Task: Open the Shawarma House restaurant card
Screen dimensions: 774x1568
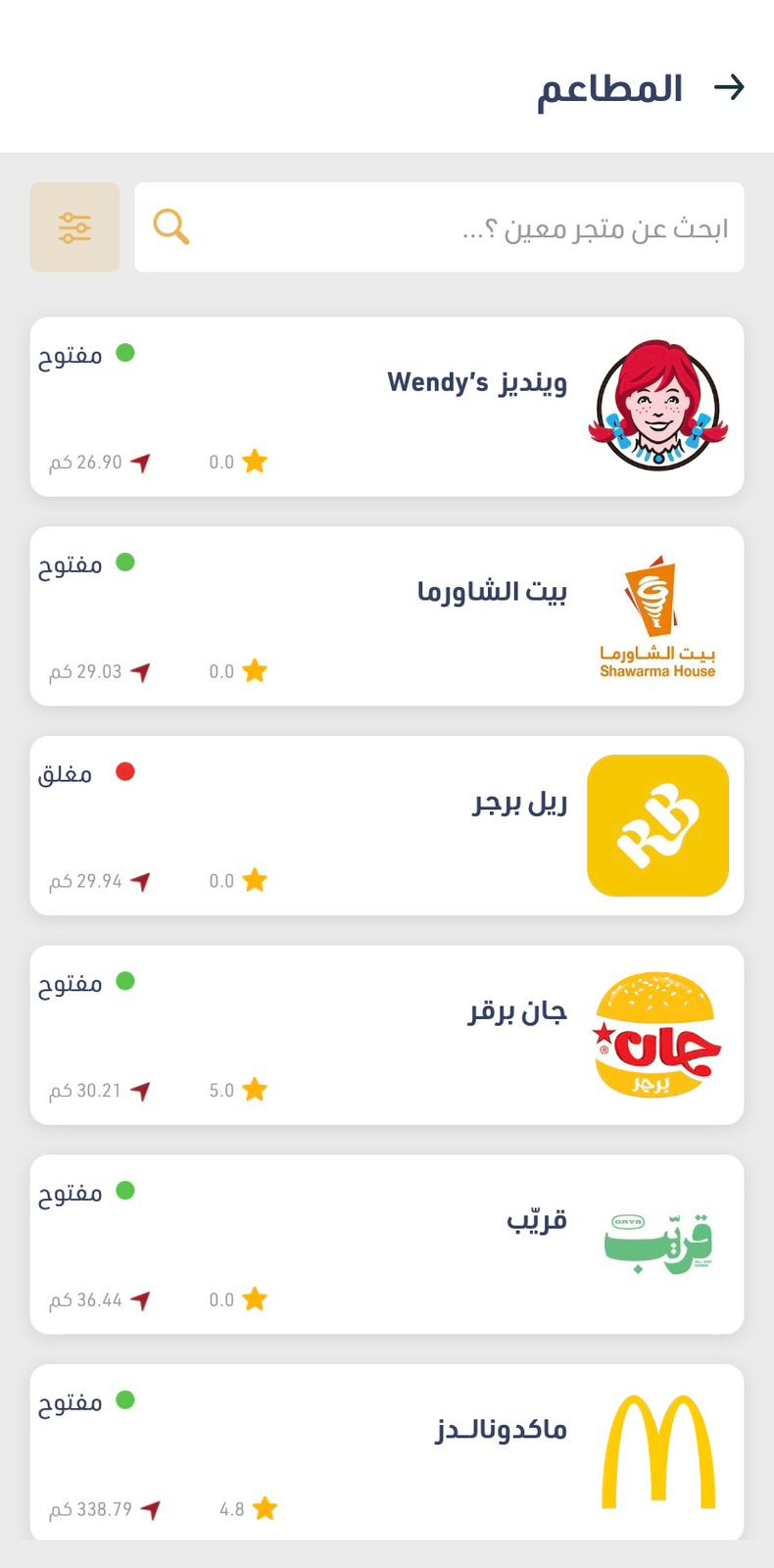Action: (387, 616)
